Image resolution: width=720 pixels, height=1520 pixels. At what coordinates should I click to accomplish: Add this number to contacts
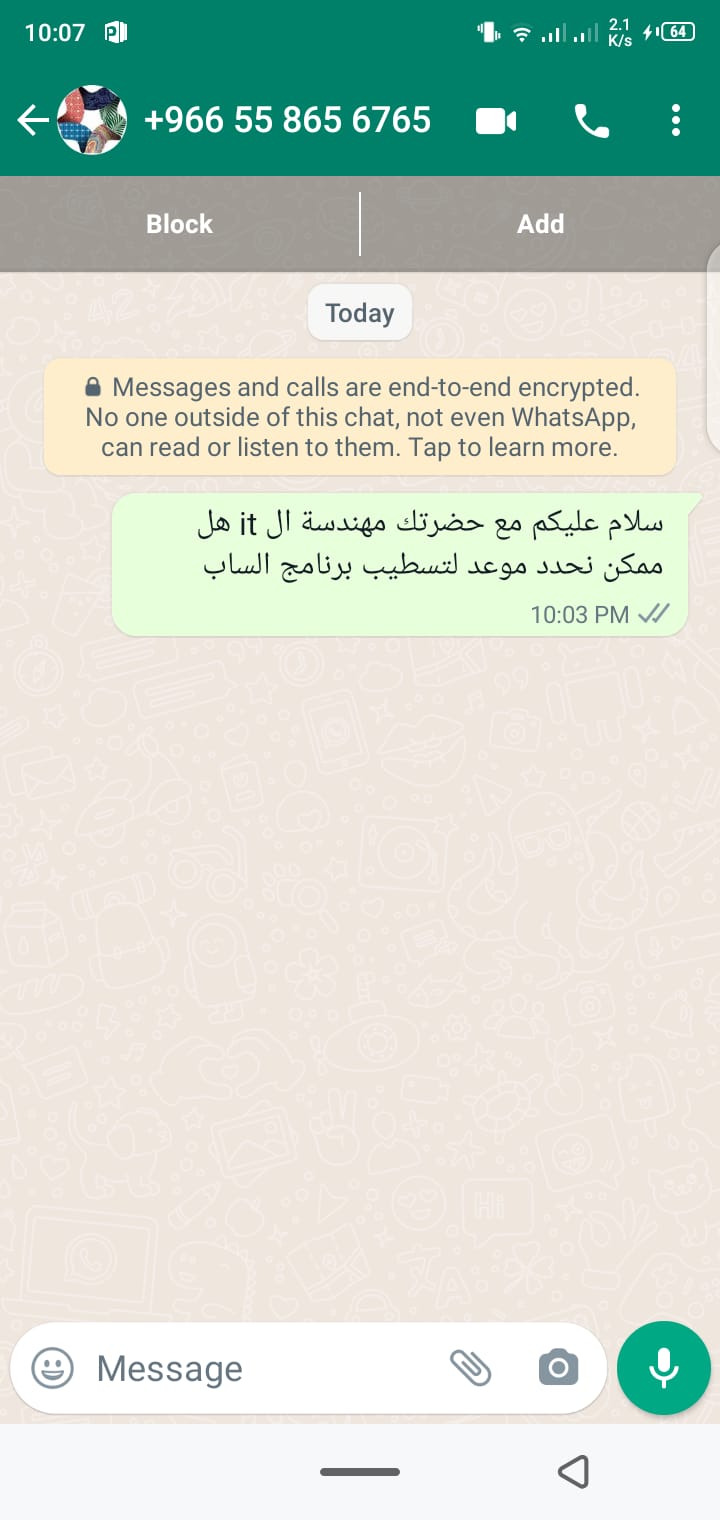pos(540,224)
